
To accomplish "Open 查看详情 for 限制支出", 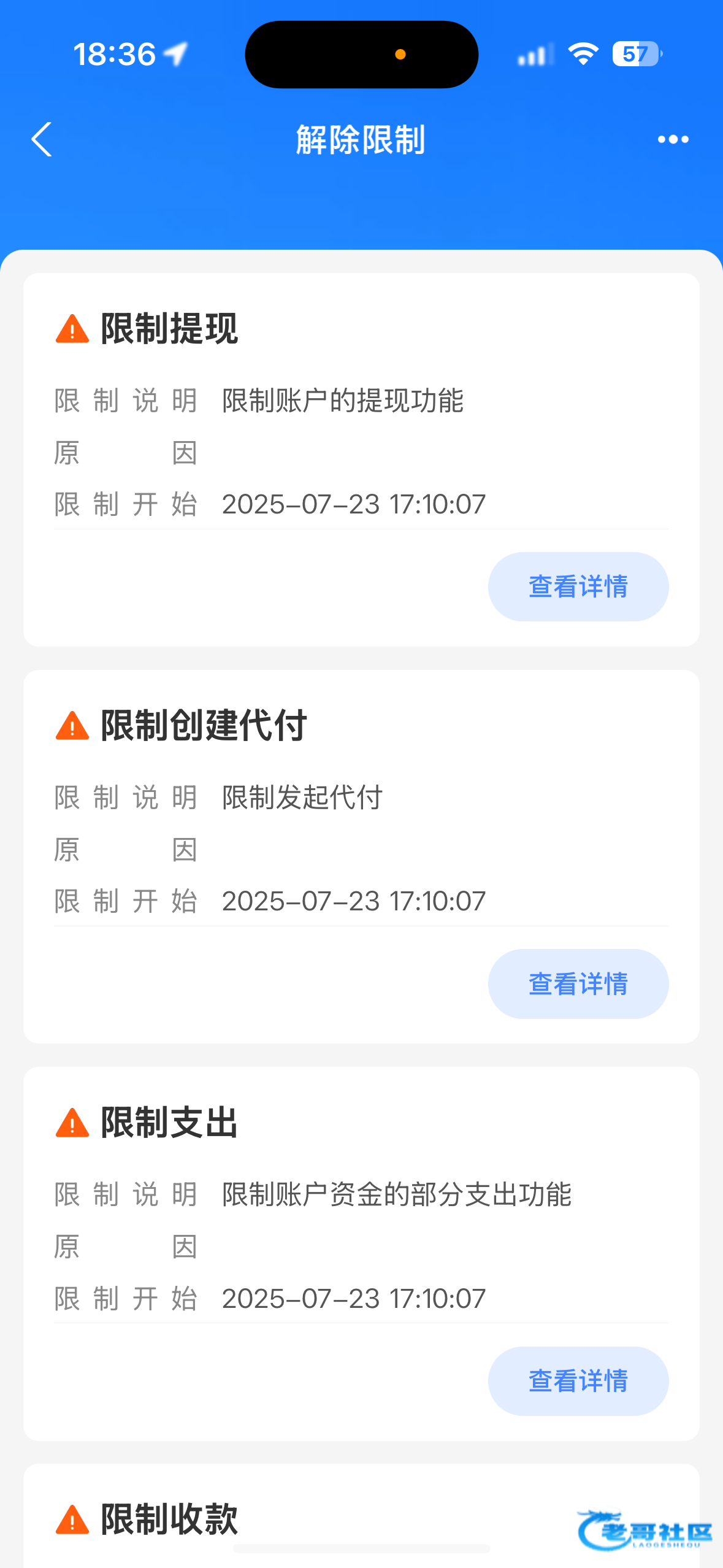I will [x=578, y=1381].
